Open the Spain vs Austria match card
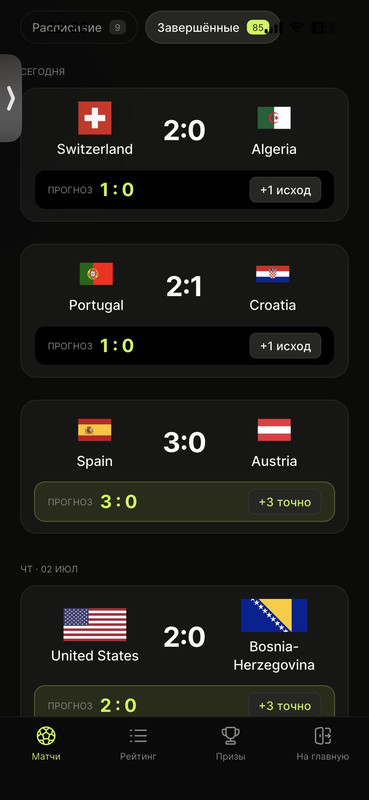Image resolution: width=369 pixels, height=800 pixels. click(184, 467)
